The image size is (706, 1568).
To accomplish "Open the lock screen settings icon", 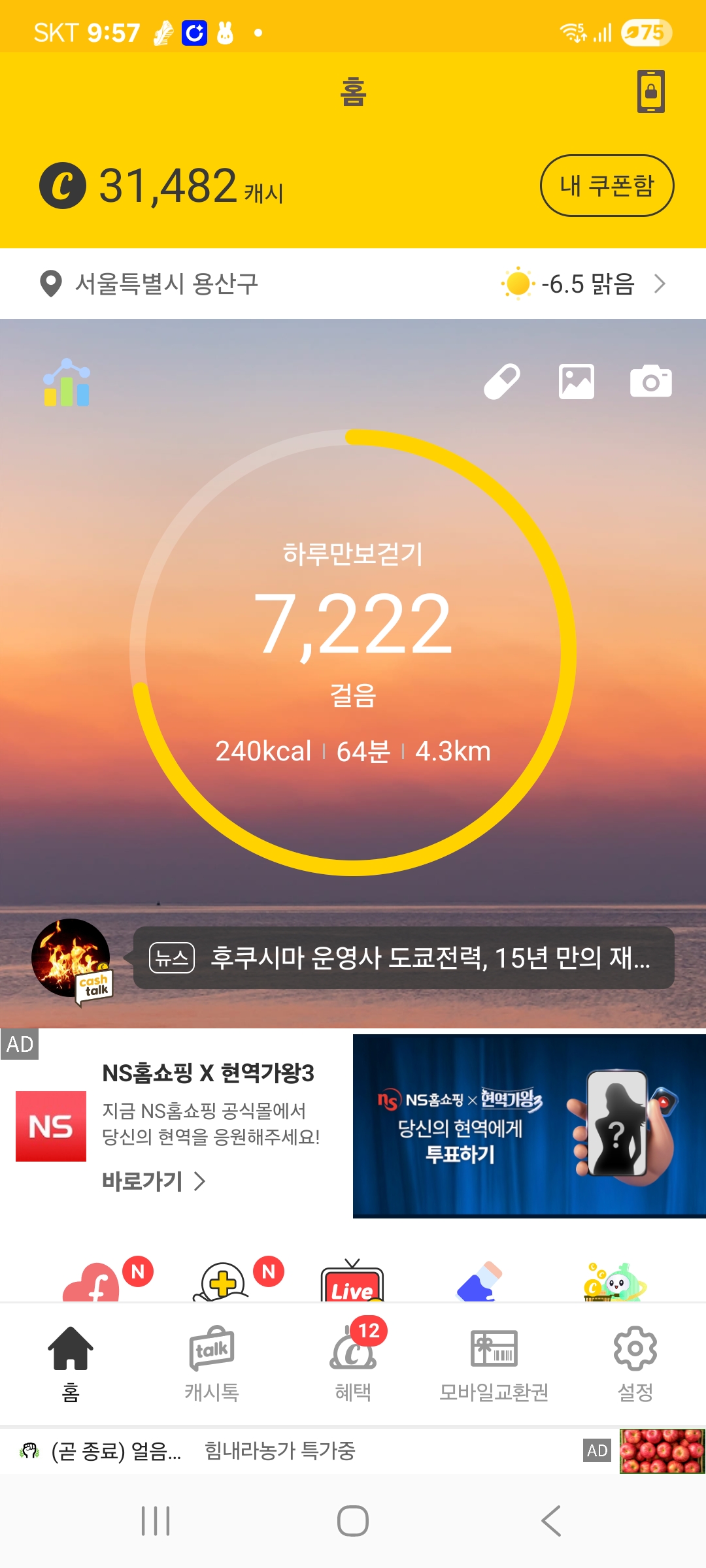I will [650, 91].
